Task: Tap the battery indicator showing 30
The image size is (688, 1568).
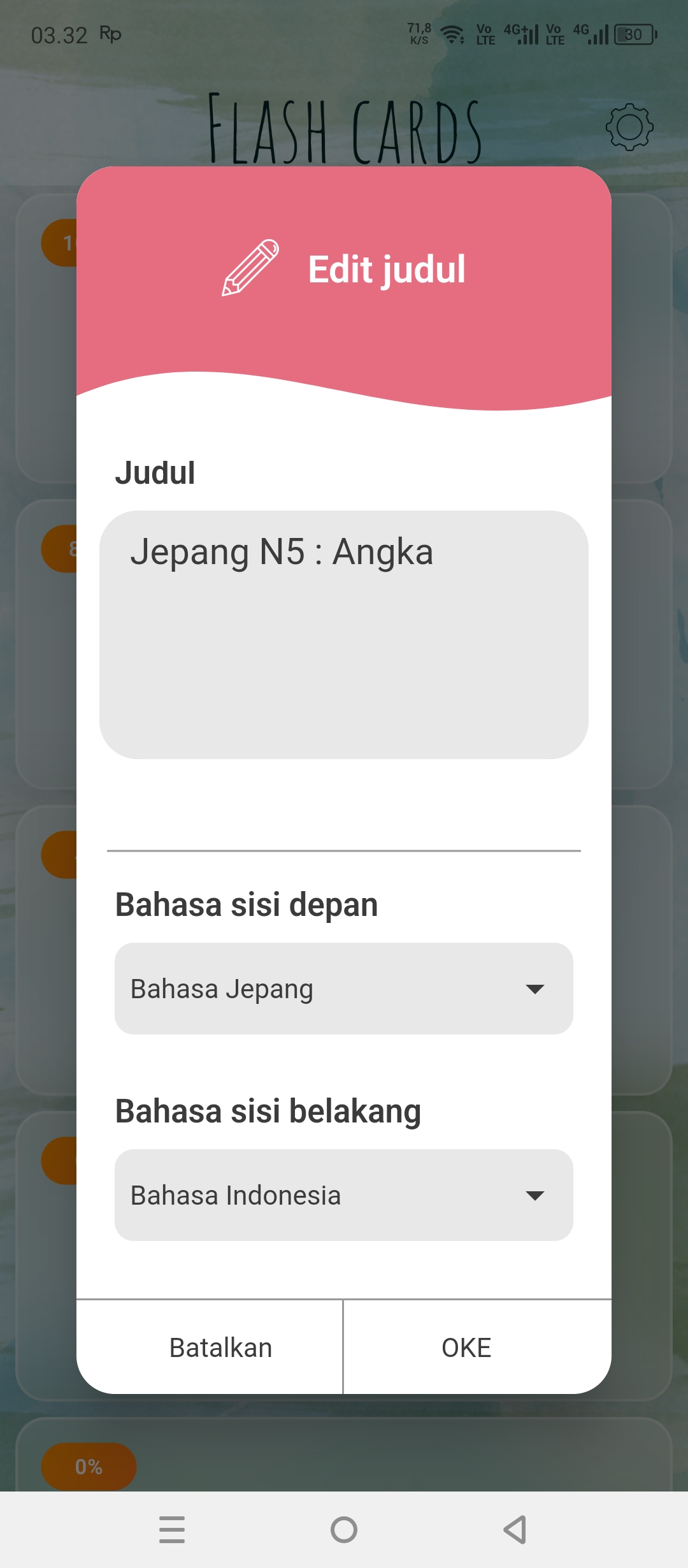Action: coord(634,34)
